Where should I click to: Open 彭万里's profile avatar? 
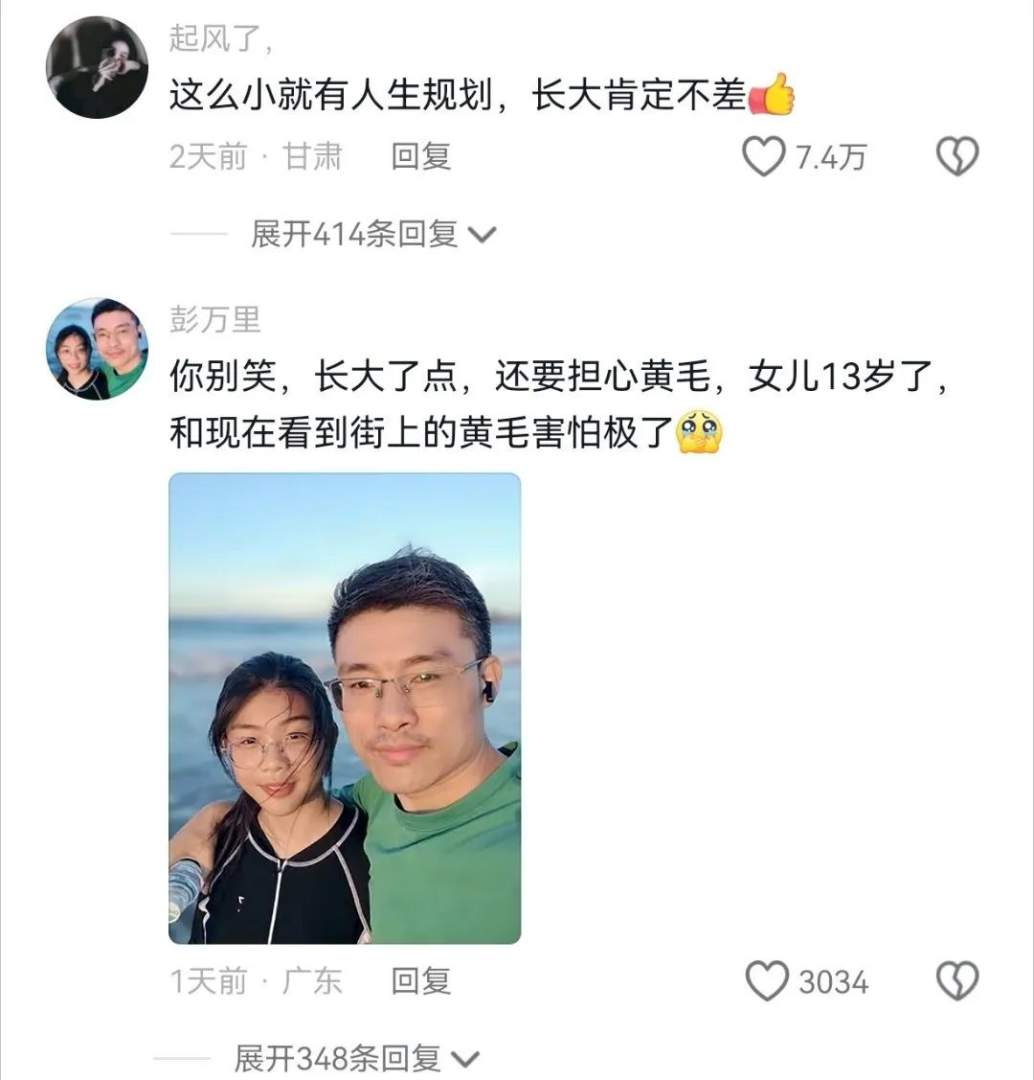pyautogui.click(x=97, y=349)
